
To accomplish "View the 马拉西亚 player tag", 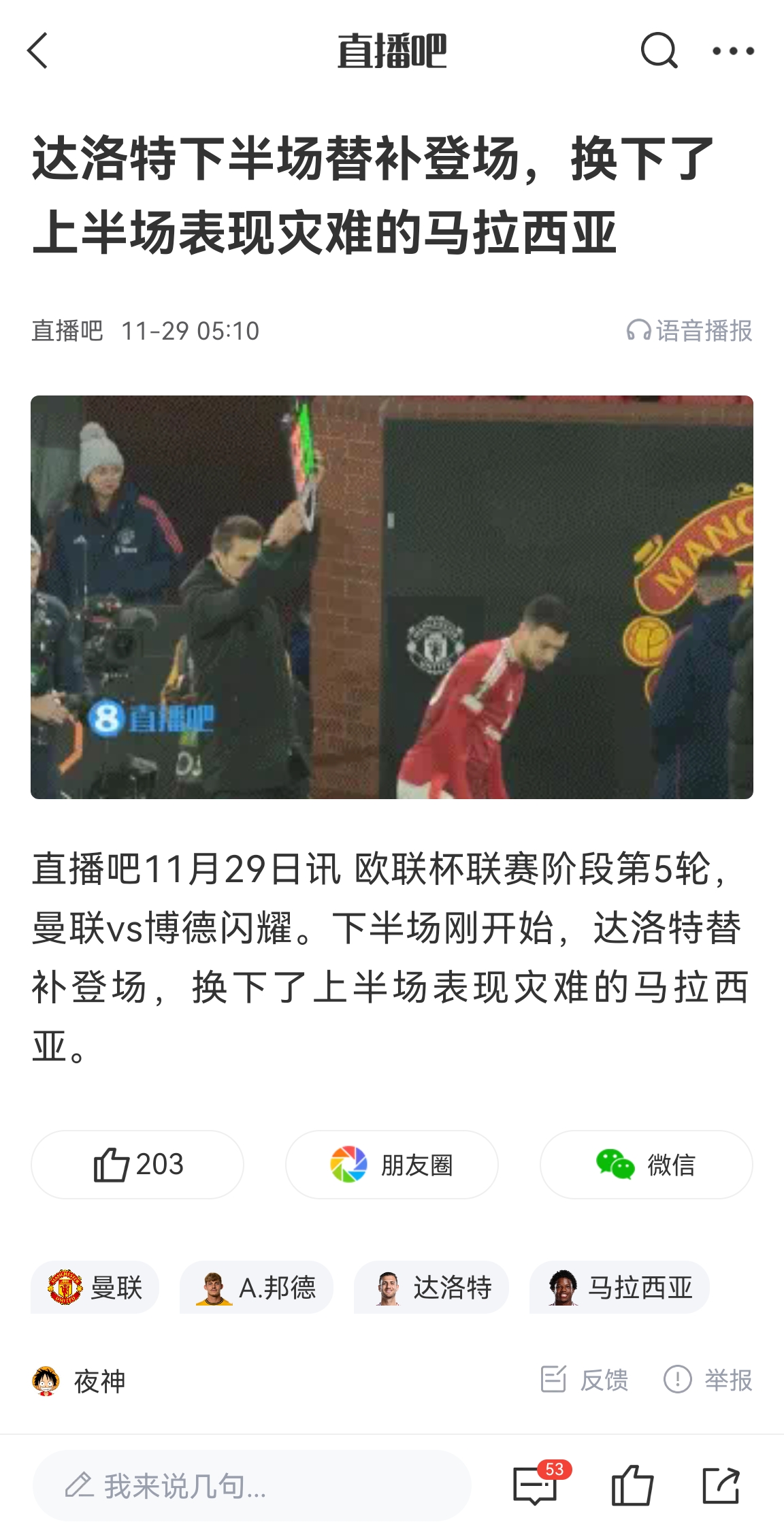I will point(619,1287).
